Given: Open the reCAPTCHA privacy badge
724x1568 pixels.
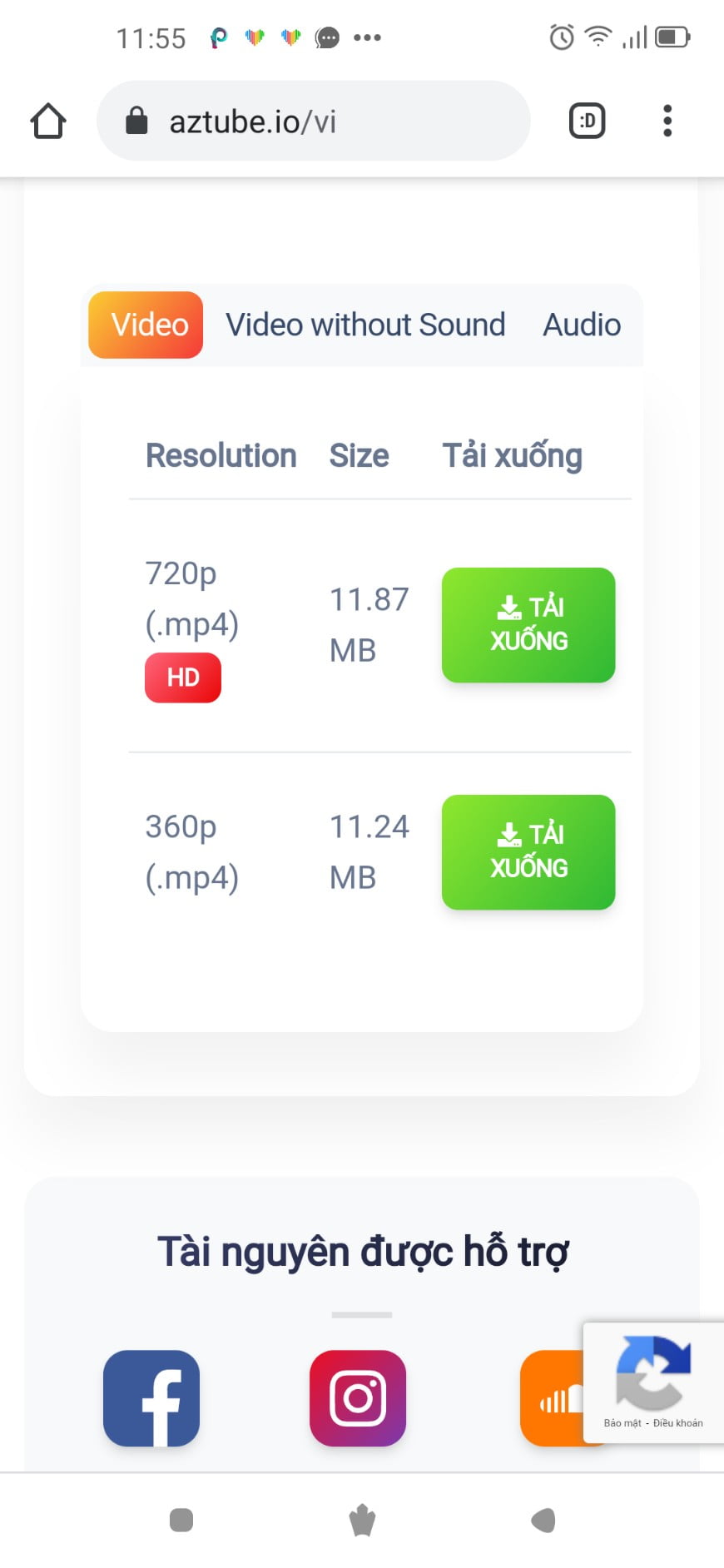Looking at the screenshot, I should click(x=653, y=1382).
